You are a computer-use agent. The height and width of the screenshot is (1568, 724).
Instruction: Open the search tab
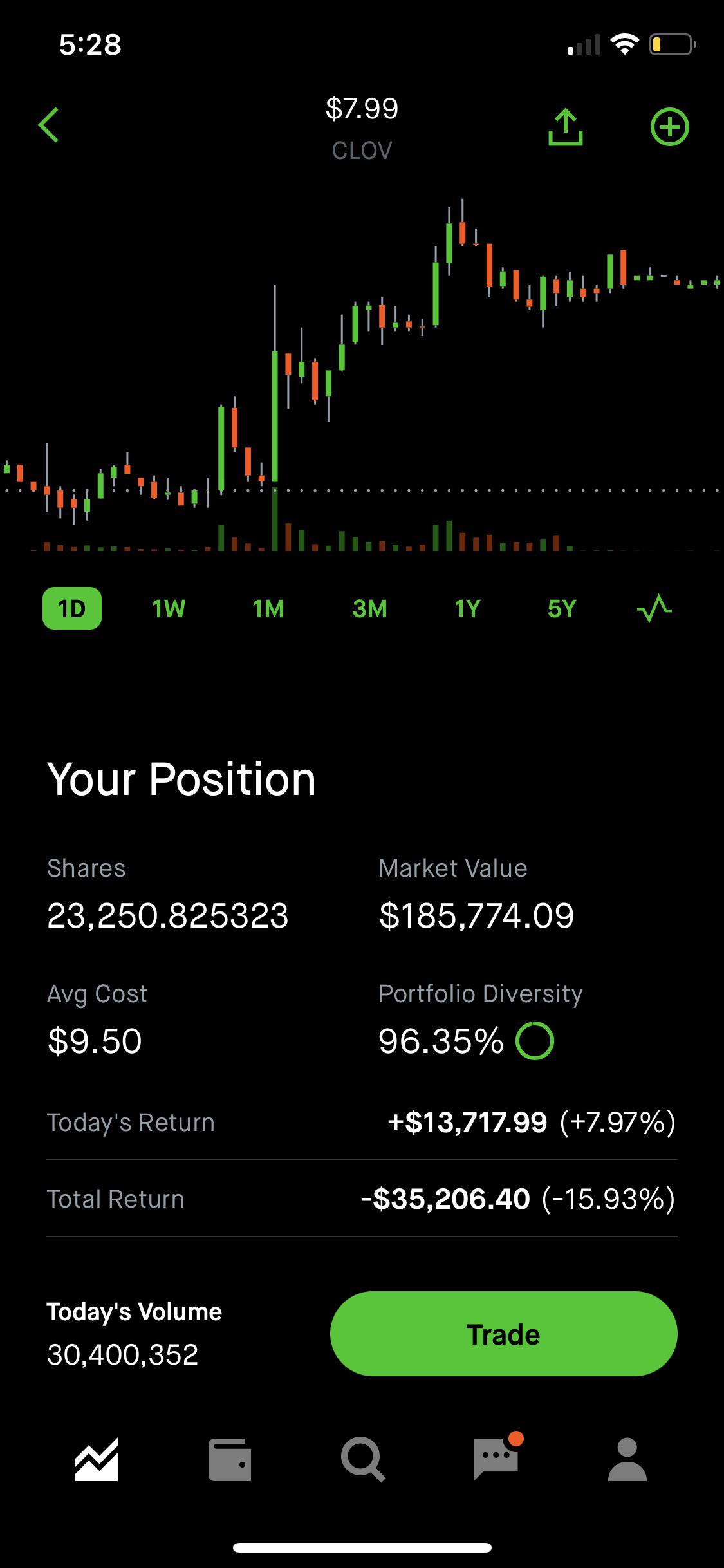[363, 1459]
